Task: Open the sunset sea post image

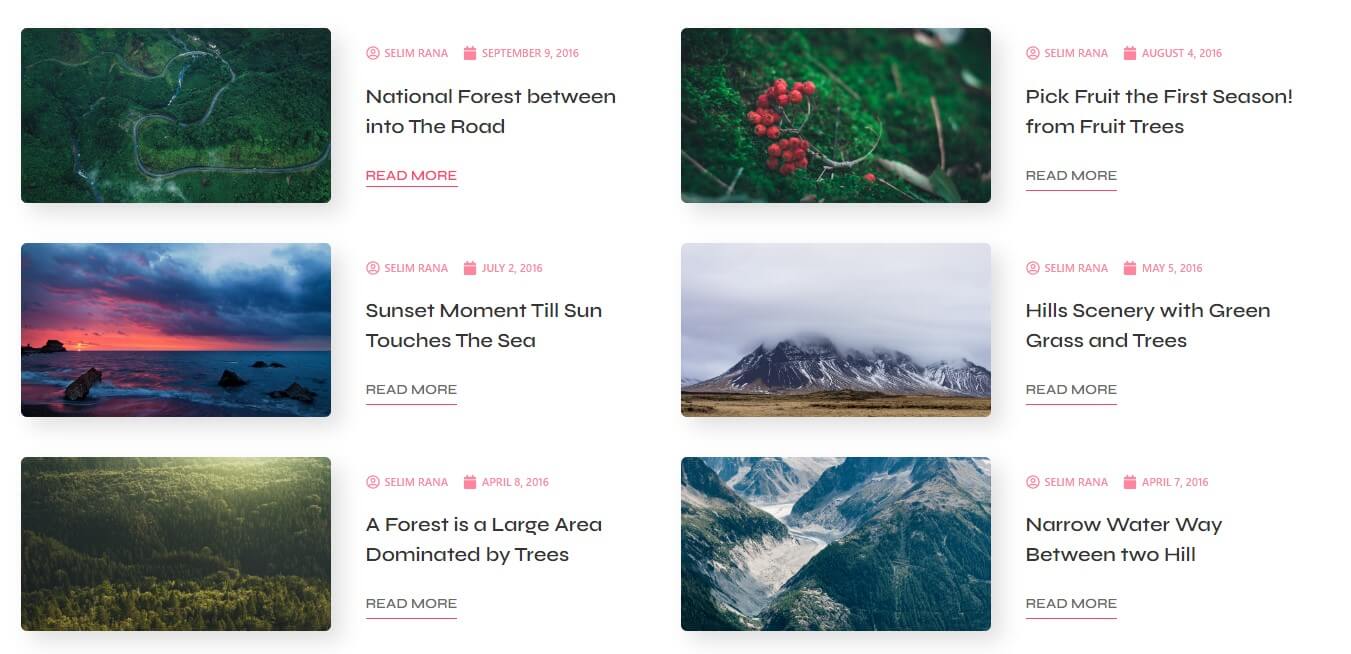Action: [x=176, y=330]
